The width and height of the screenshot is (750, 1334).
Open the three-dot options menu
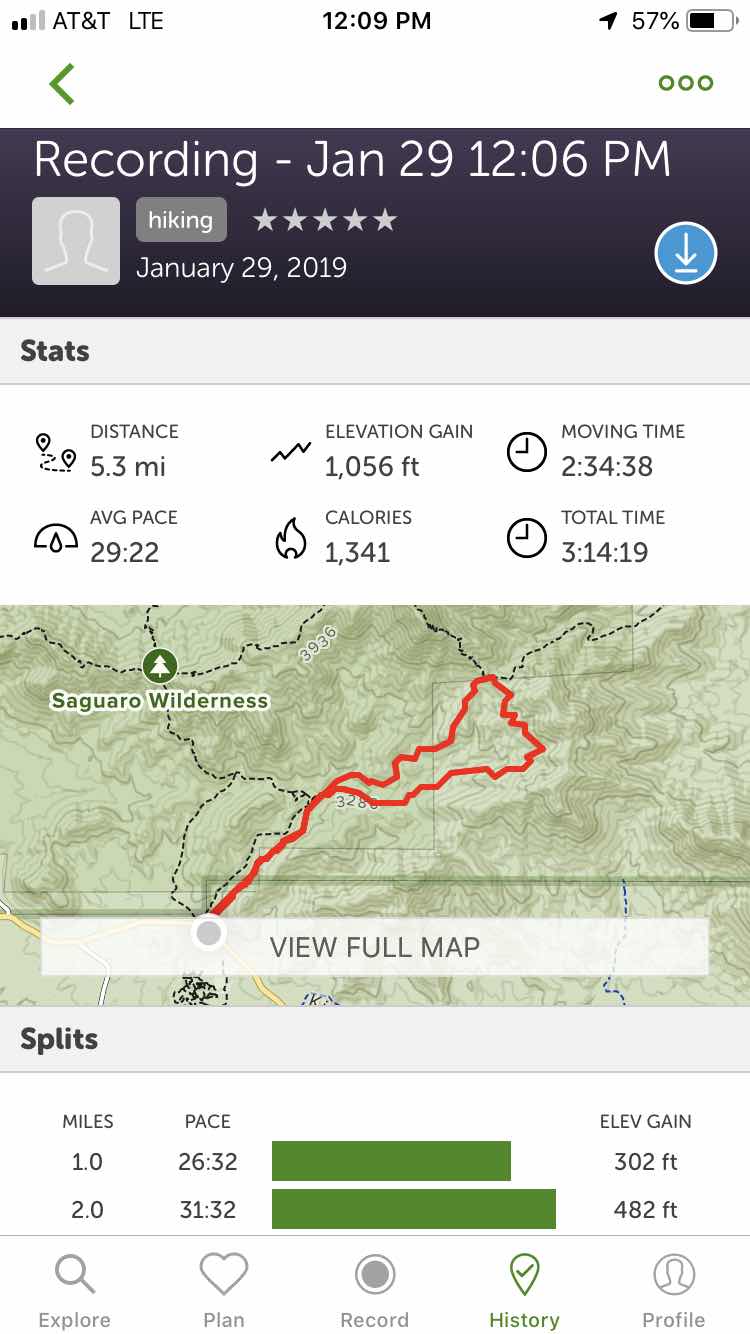(686, 83)
